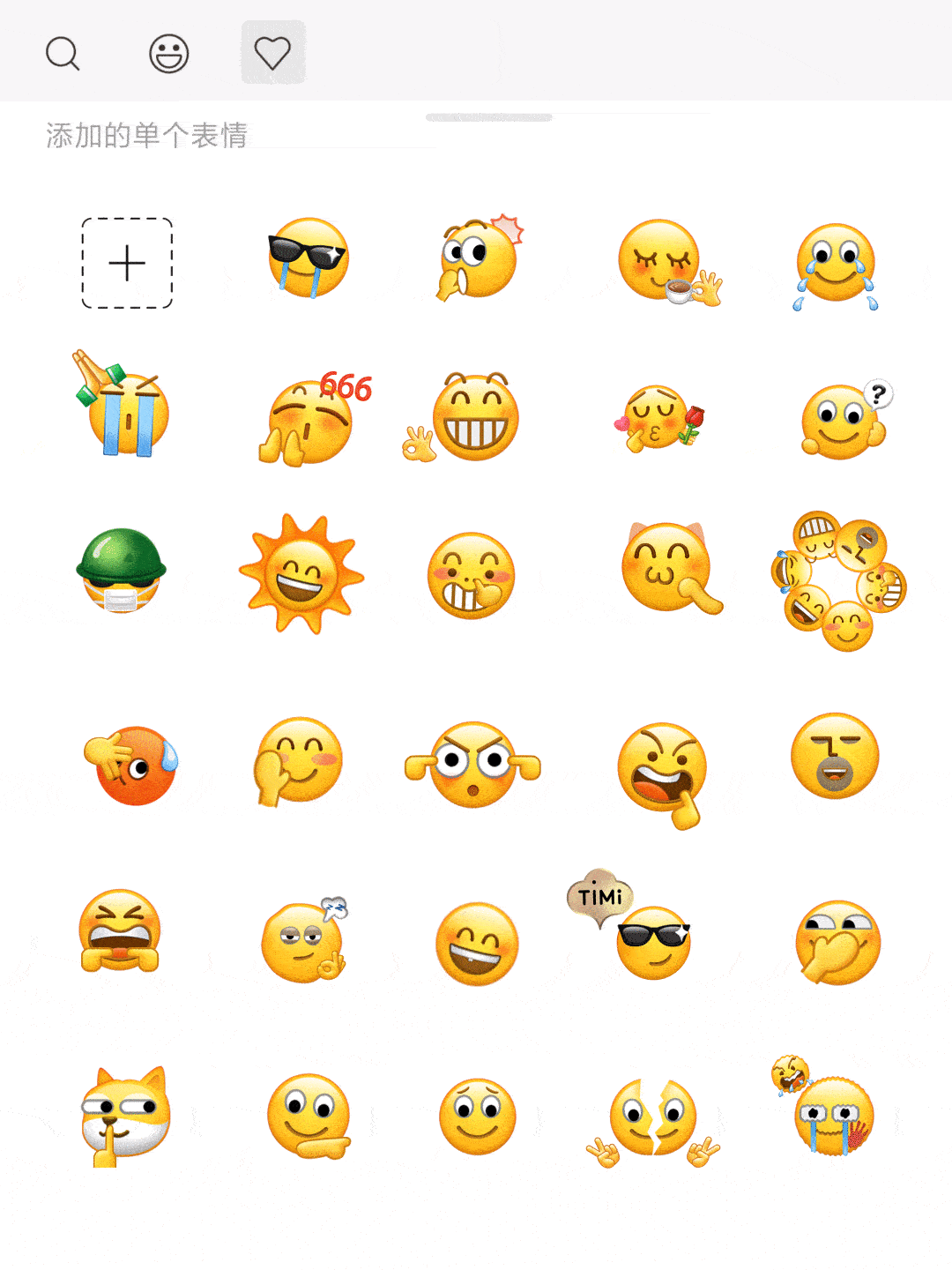
Task: Select the favorites heart tab
Action: pyautogui.click(x=272, y=53)
